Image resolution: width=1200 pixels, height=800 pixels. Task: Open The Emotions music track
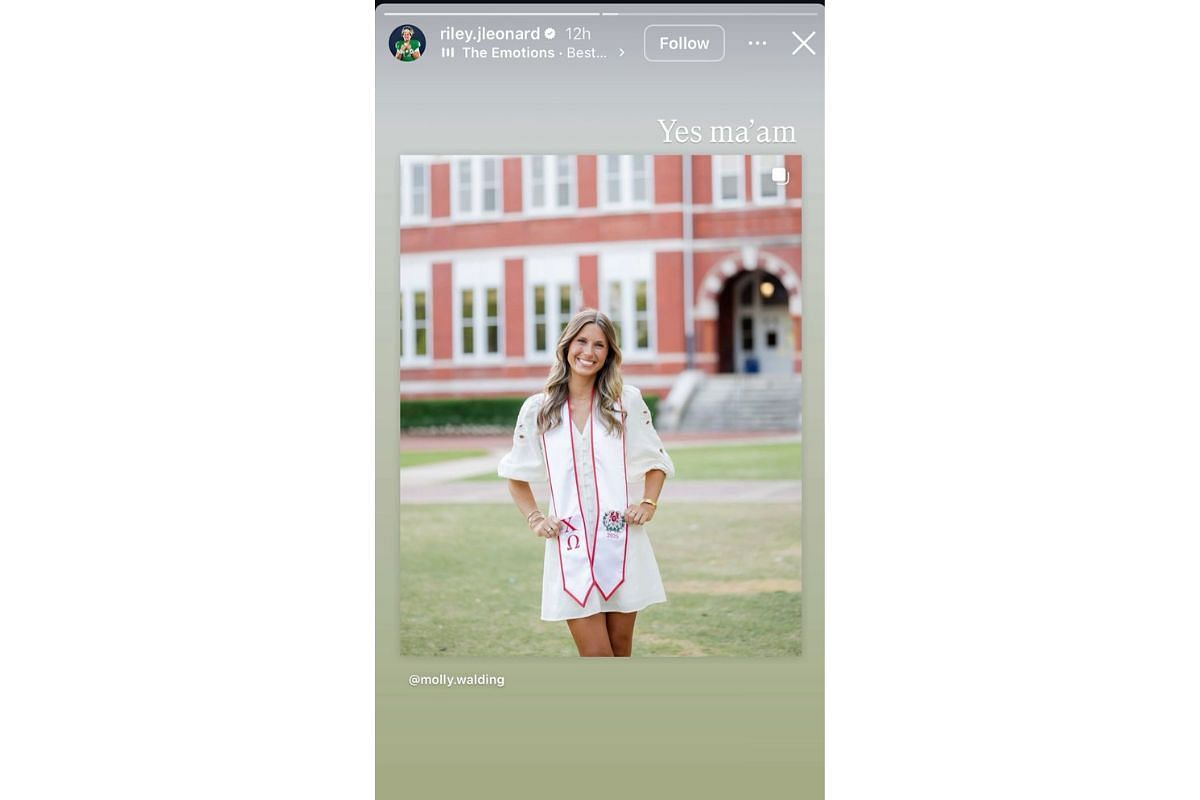pos(532,53)
